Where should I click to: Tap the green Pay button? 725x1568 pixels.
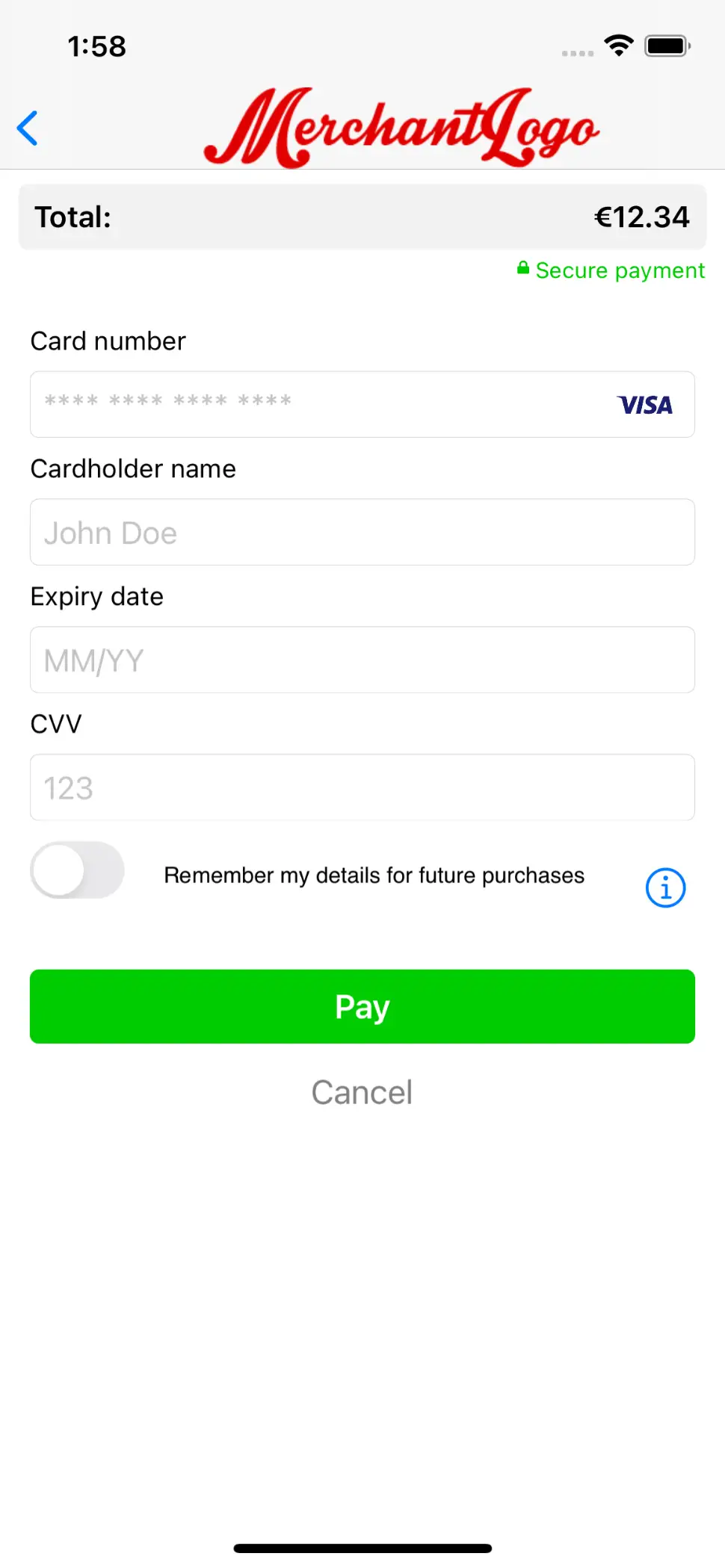coord(362,1007)
